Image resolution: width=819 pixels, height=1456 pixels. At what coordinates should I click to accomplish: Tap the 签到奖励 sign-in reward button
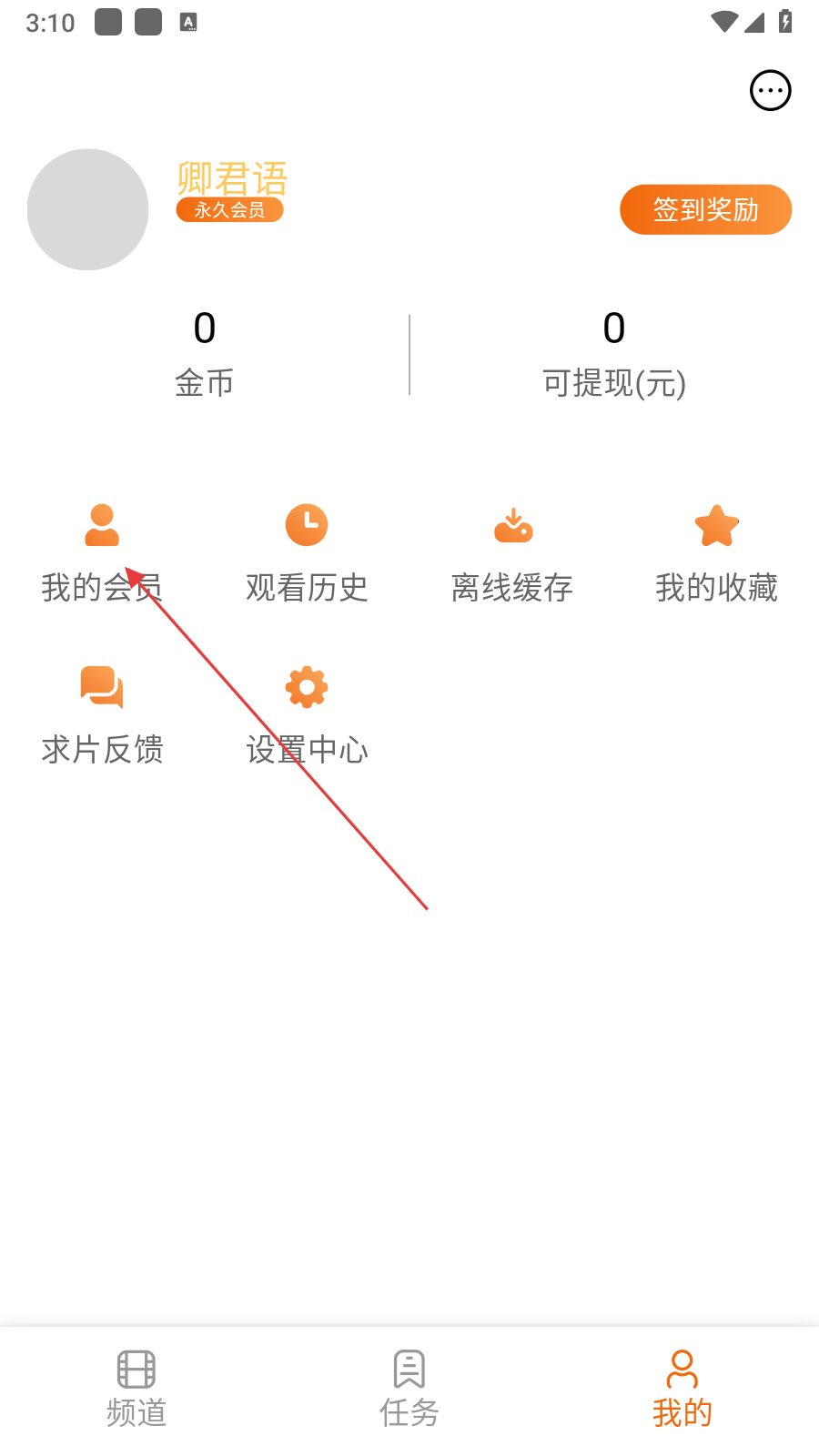click(705, 209)
